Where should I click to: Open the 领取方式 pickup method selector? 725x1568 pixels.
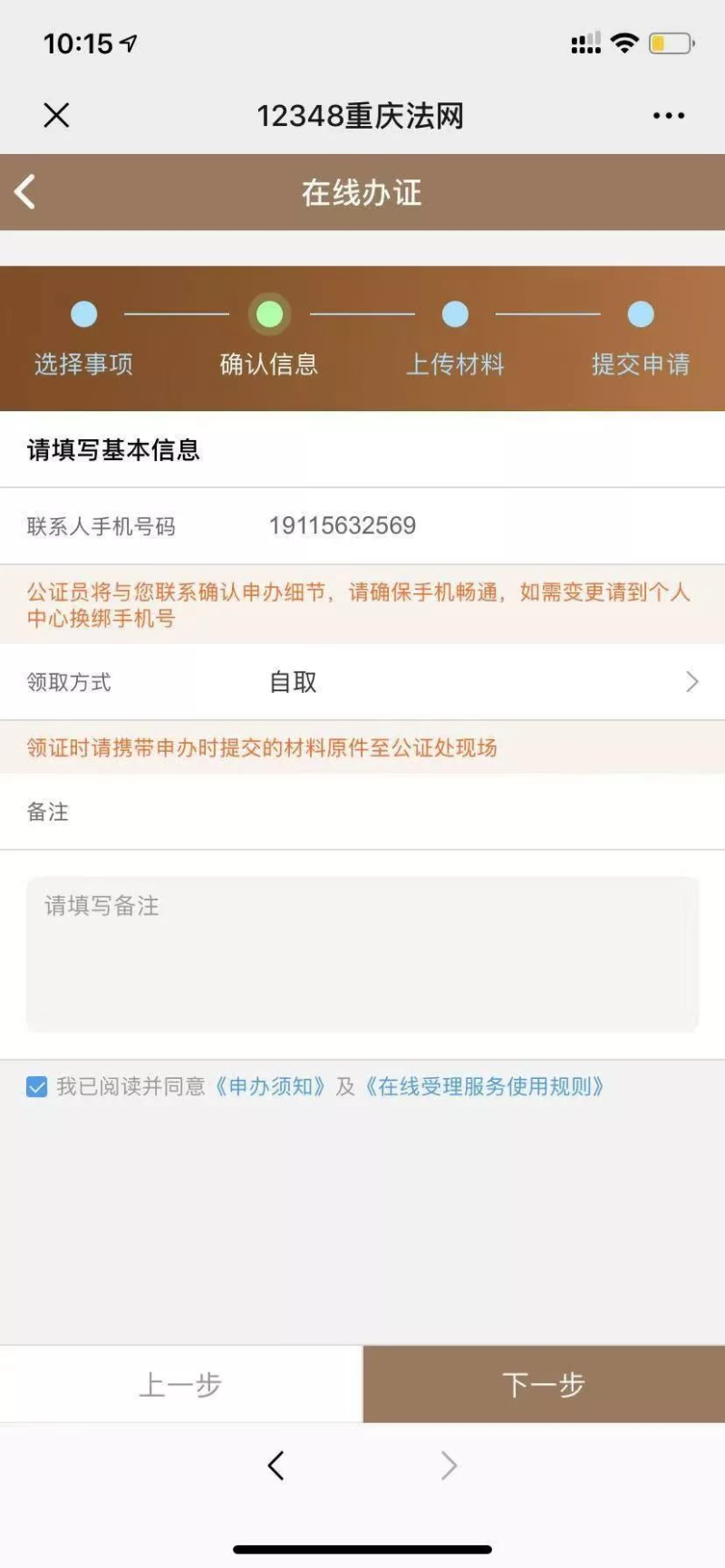362,682
